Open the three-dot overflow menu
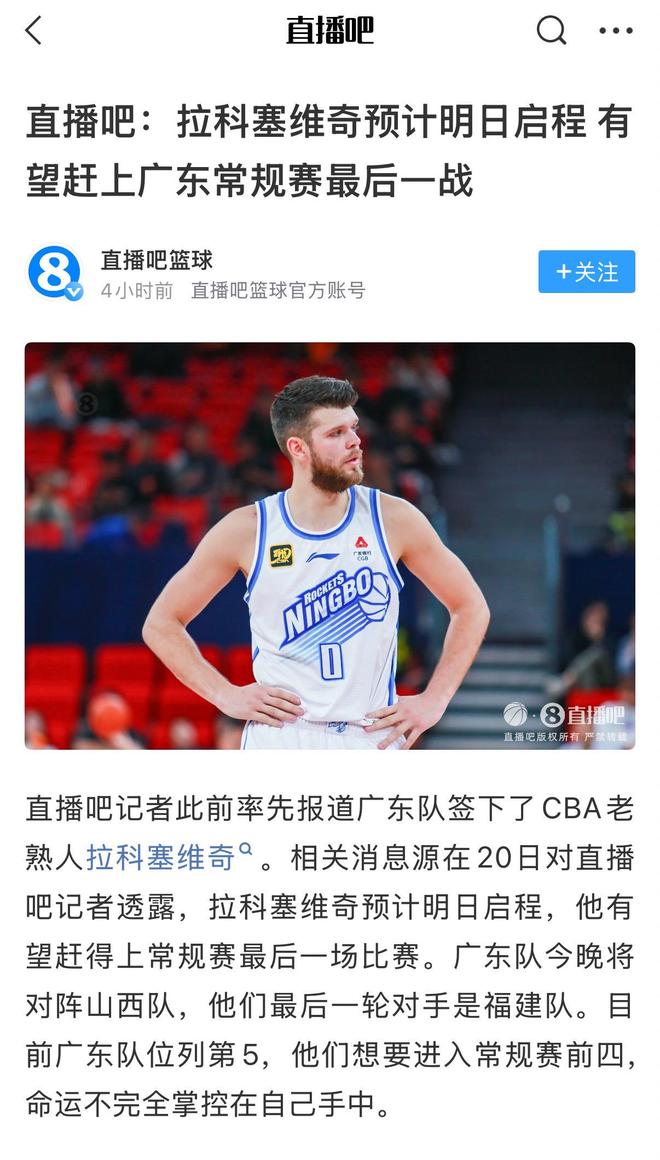 coord(615,30)
